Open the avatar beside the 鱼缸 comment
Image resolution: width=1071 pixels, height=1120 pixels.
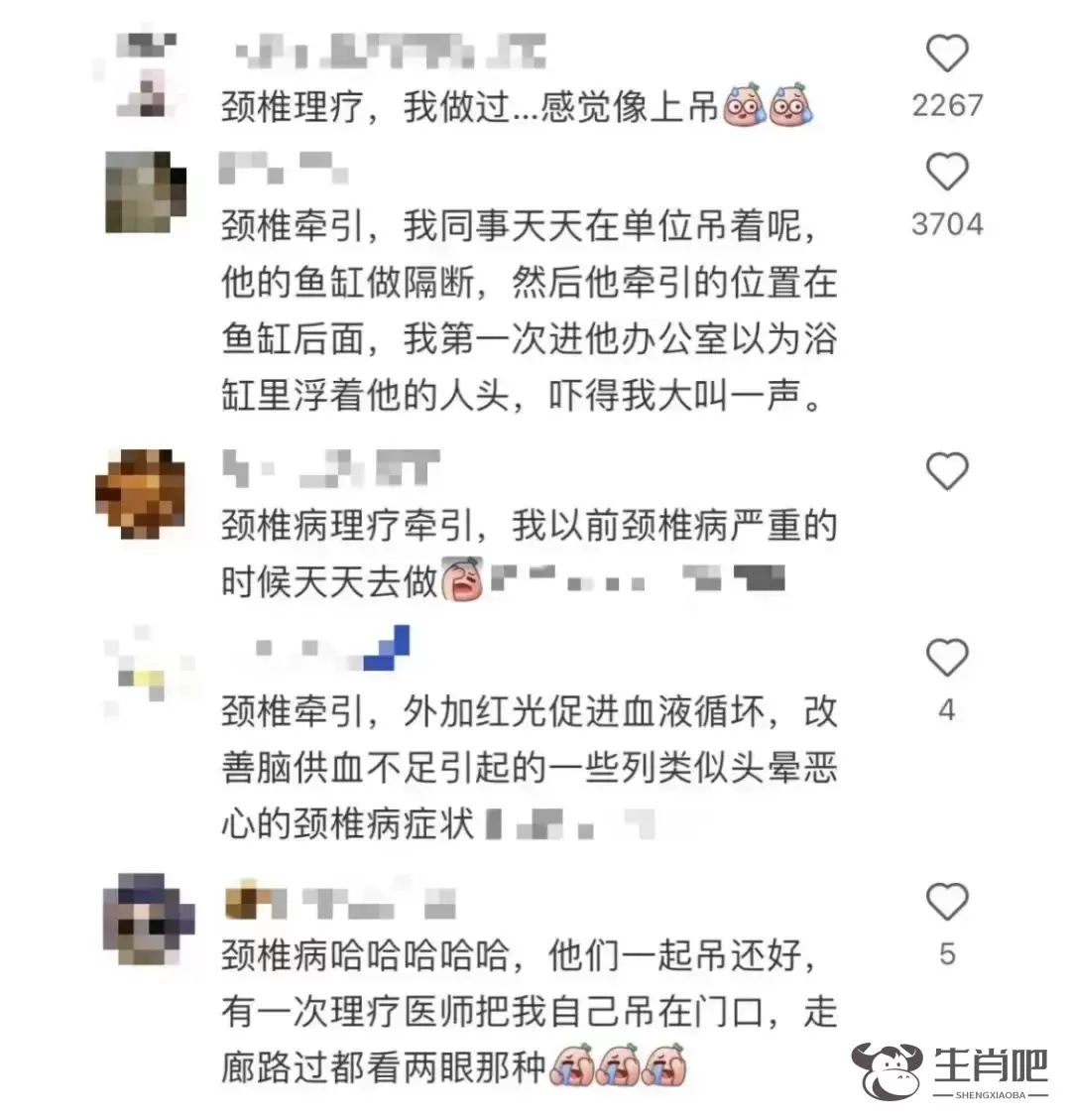(146, 192)
